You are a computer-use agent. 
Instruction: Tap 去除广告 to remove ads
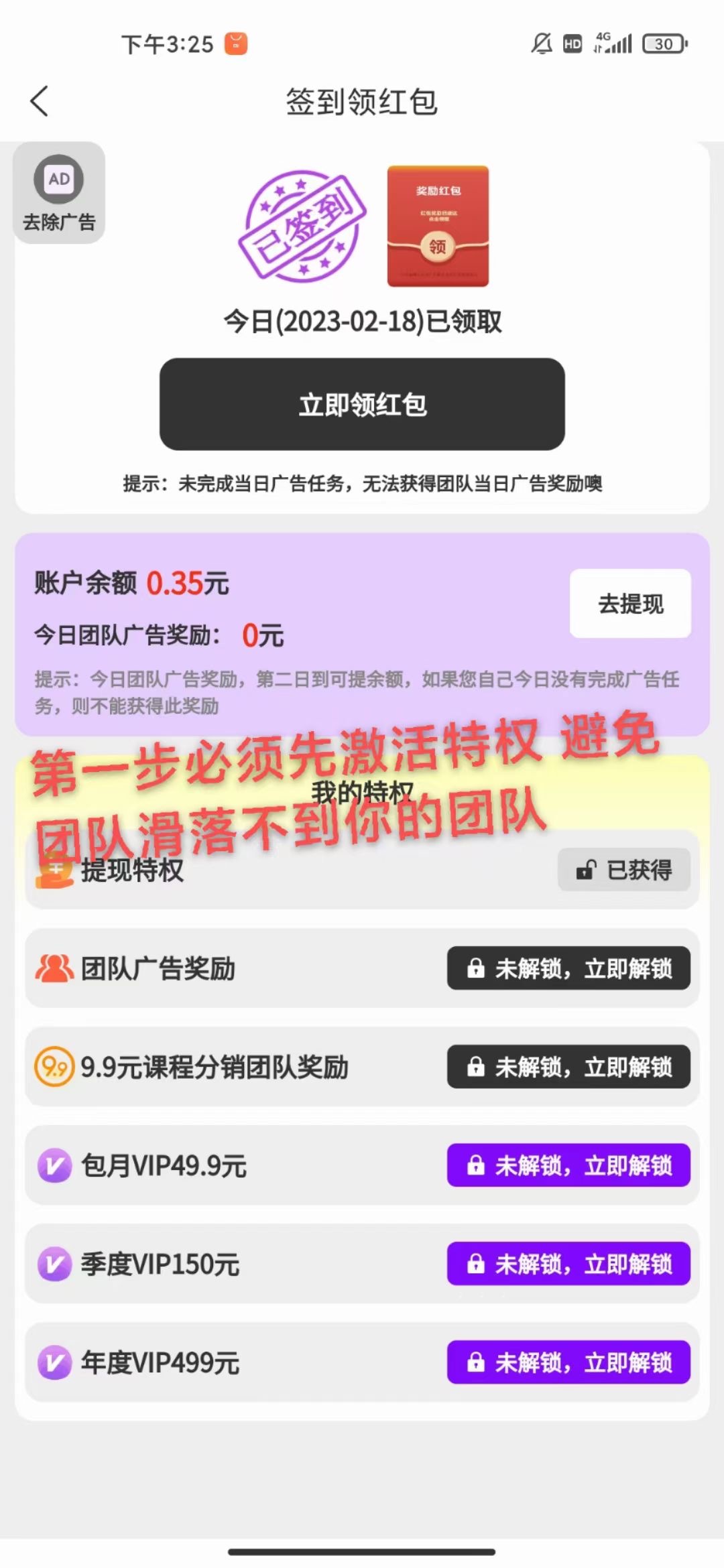click(59, 193)
